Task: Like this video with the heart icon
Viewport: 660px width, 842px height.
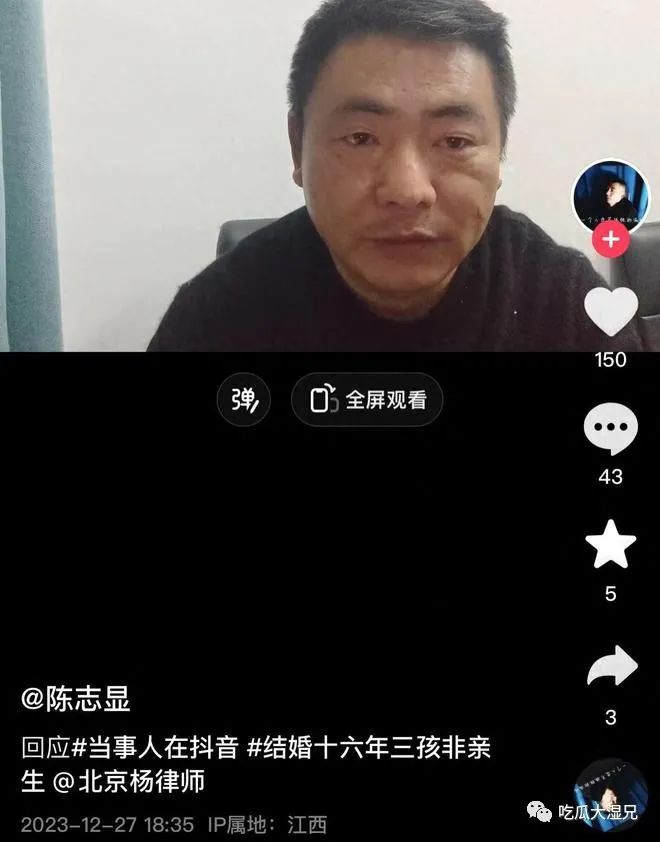Action: click(610, 311)
